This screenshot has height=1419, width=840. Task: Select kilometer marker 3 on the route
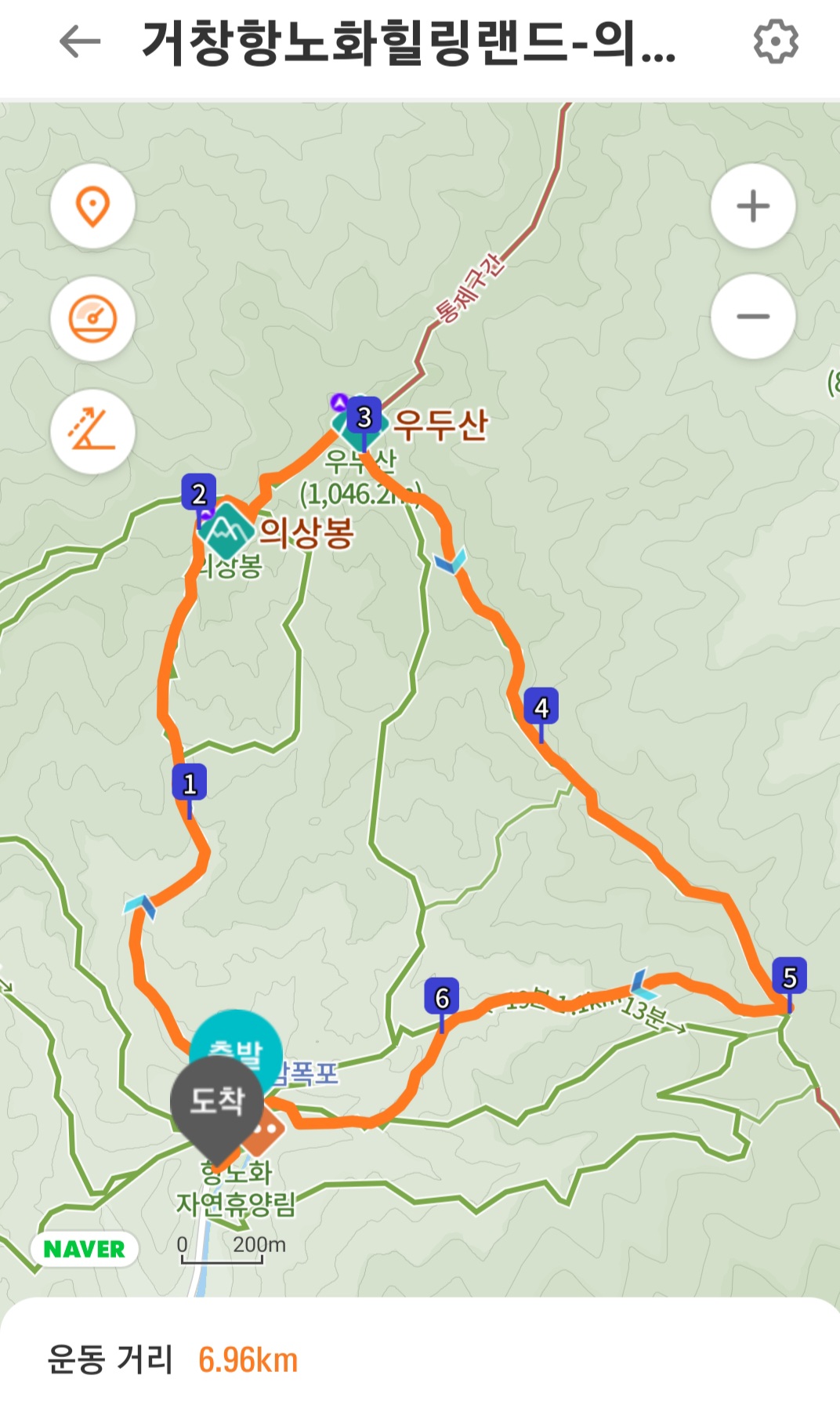click(x=364, y=417)
